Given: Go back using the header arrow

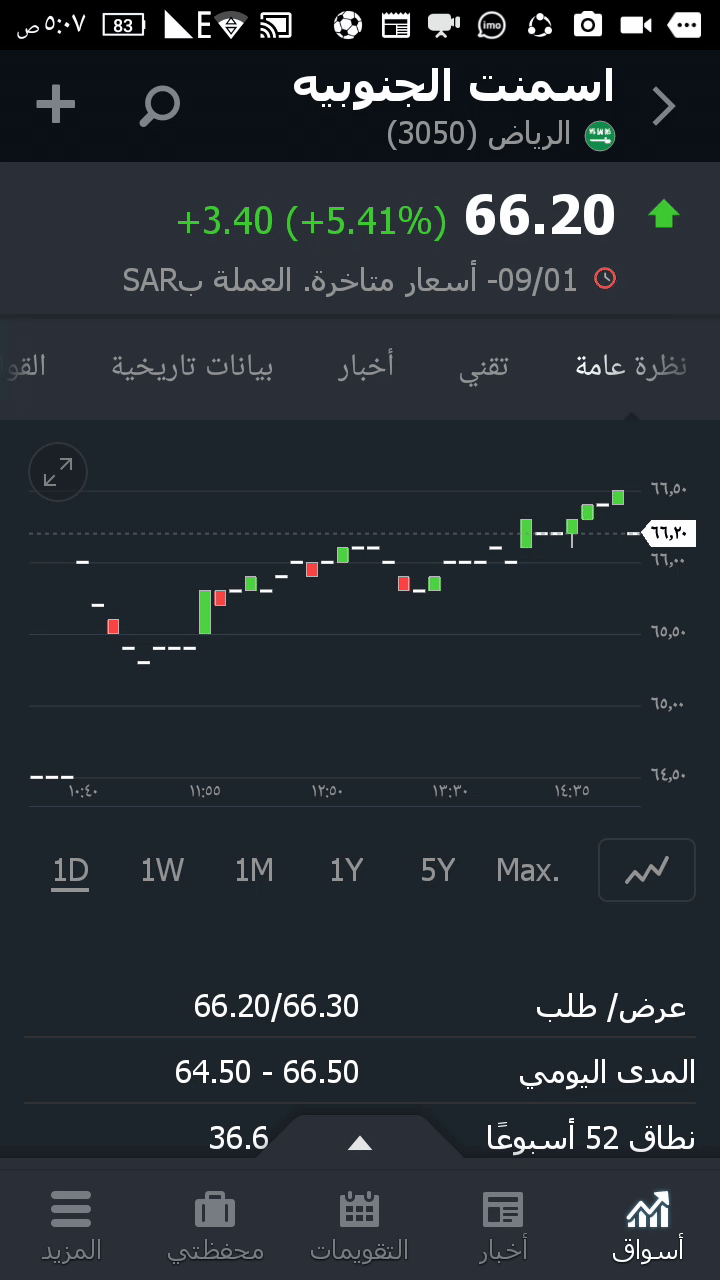Looking at the screenshot, I should pos(664,106).
